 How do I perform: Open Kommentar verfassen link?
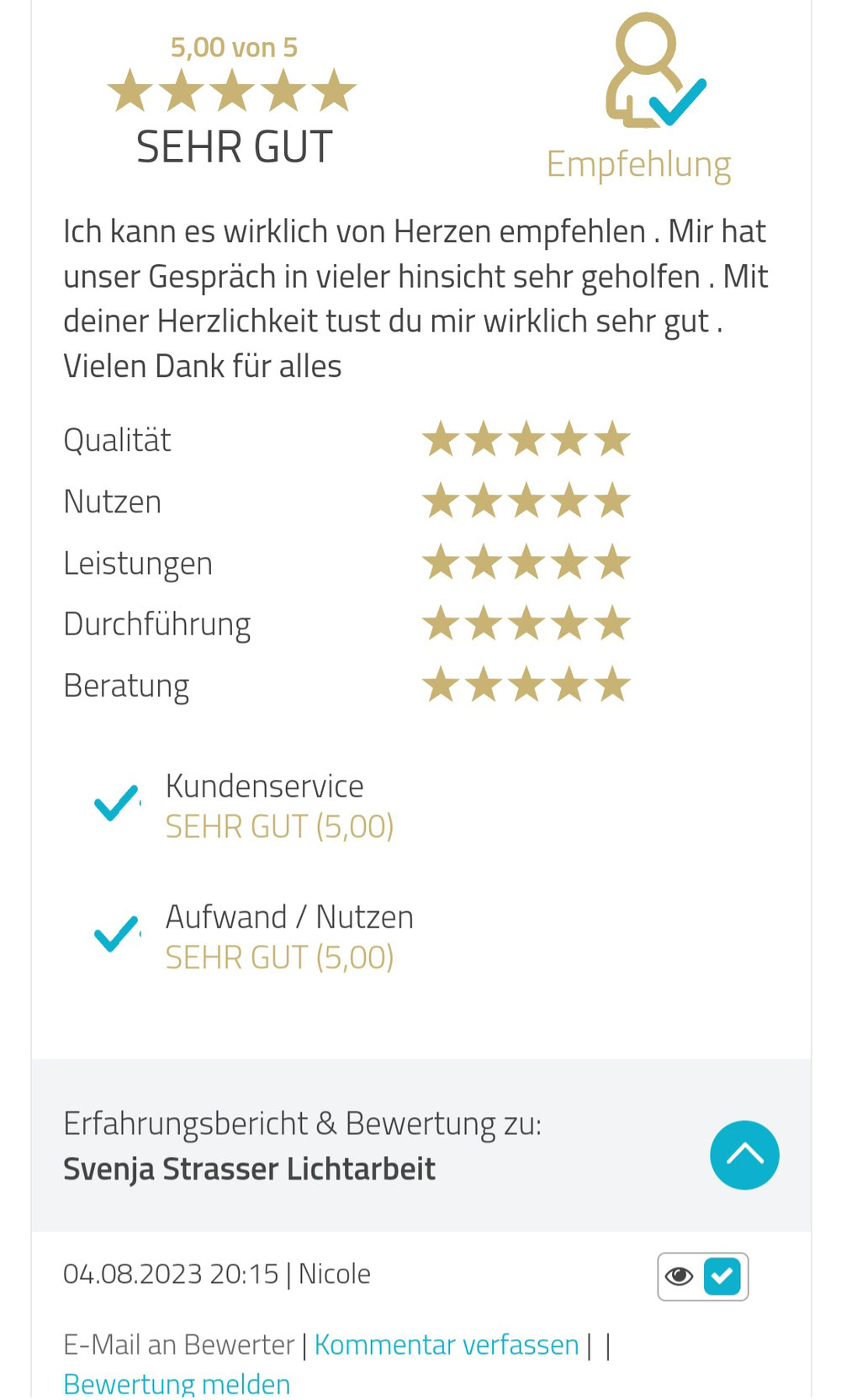point(447,1344)
